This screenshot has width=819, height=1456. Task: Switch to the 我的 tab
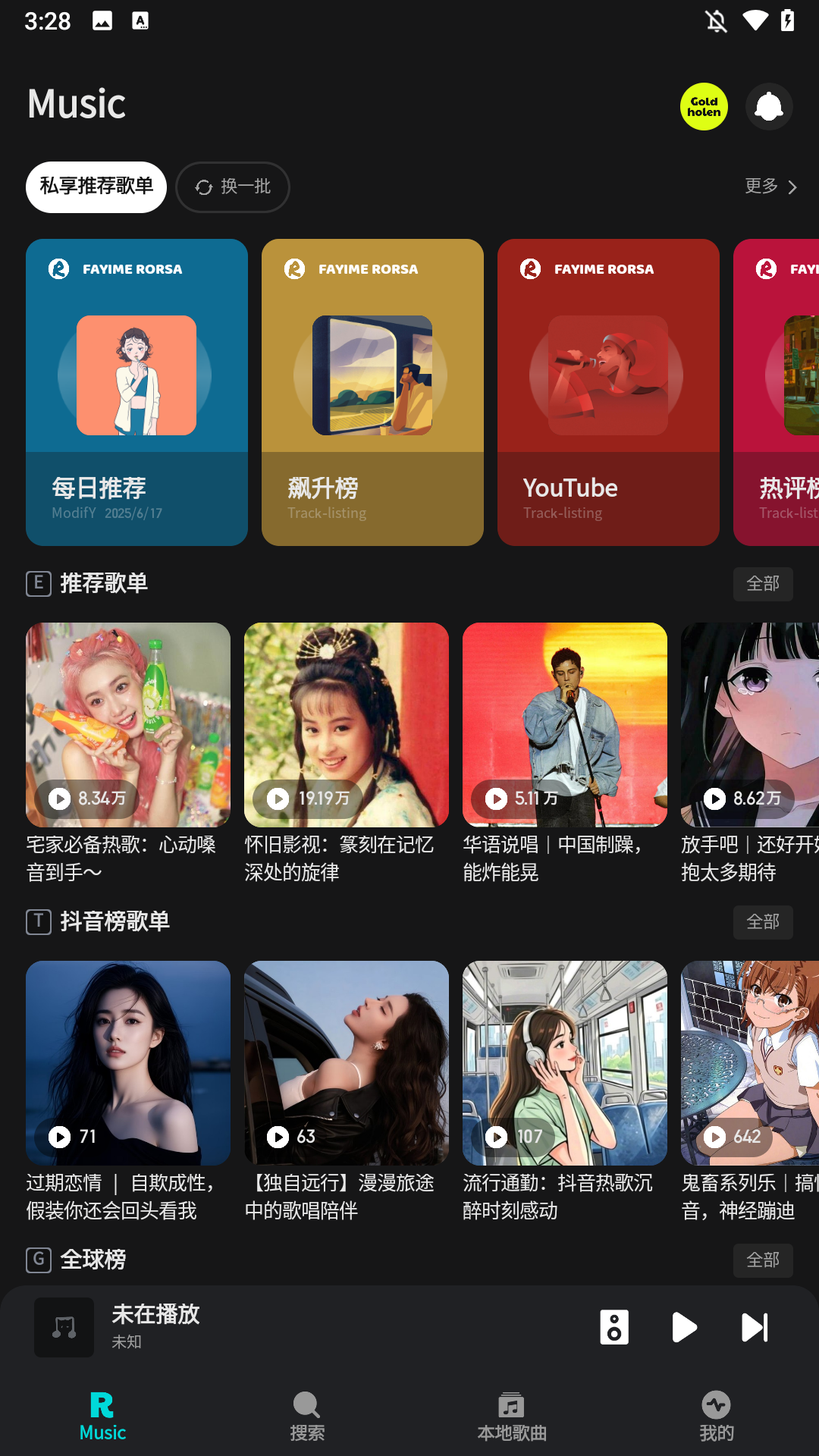click(716, 1416)
